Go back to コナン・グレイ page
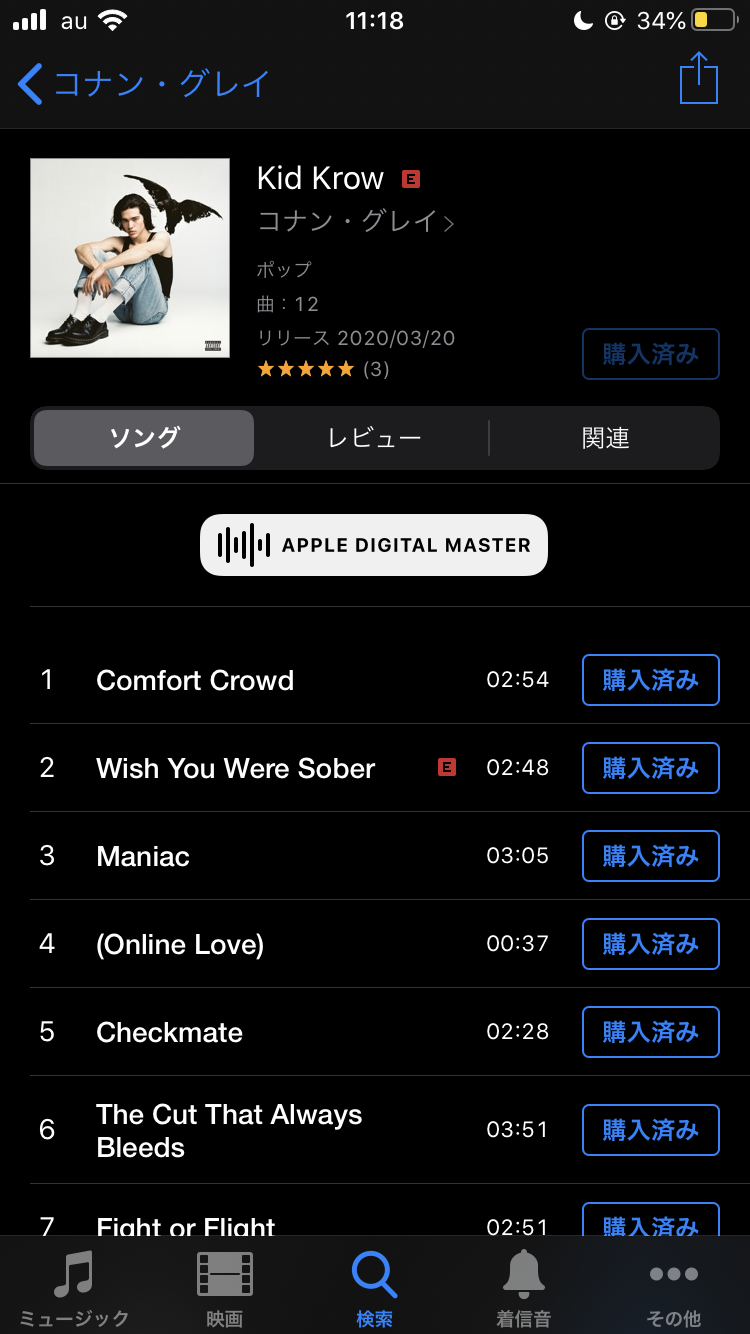 [145, 84]
